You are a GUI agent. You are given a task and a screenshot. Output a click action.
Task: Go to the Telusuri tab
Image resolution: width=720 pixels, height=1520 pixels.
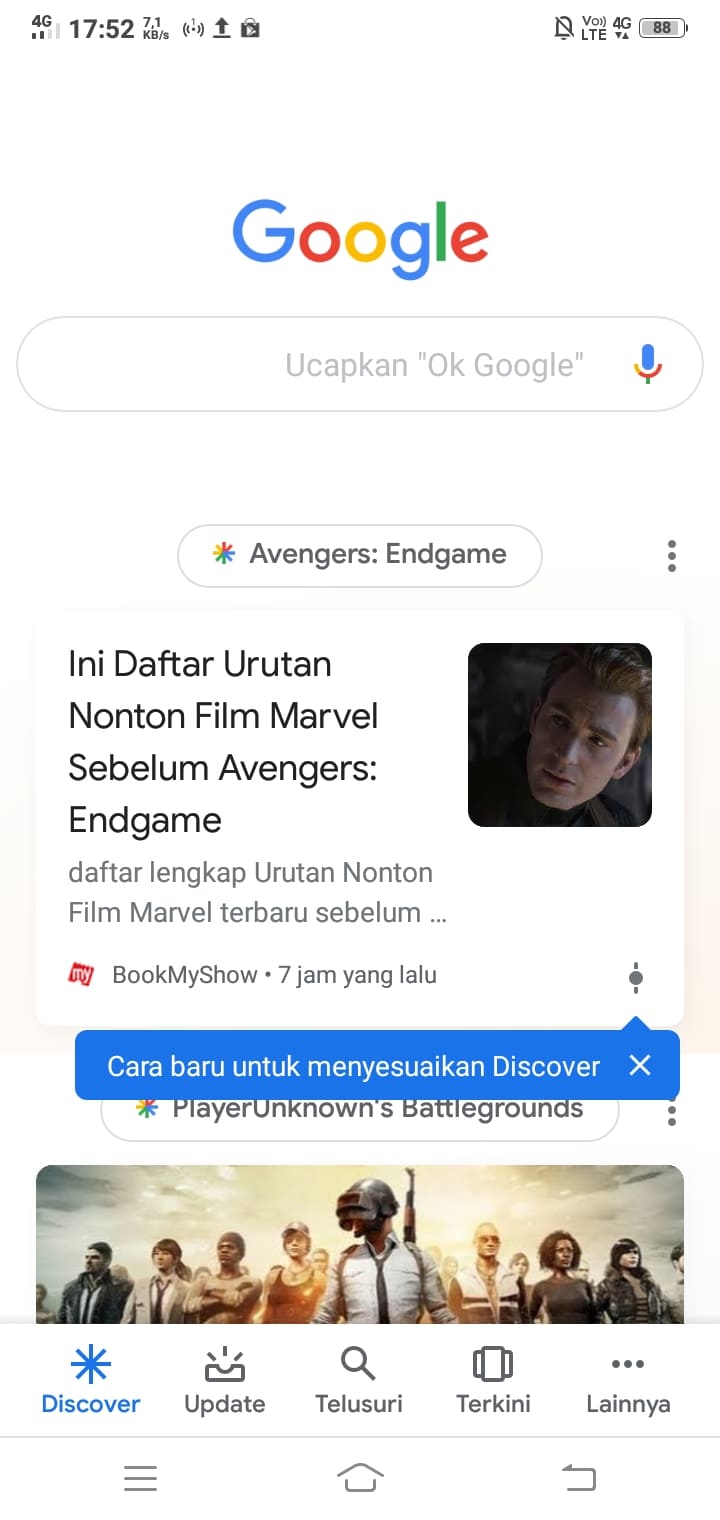click(x=358, y=1380)
